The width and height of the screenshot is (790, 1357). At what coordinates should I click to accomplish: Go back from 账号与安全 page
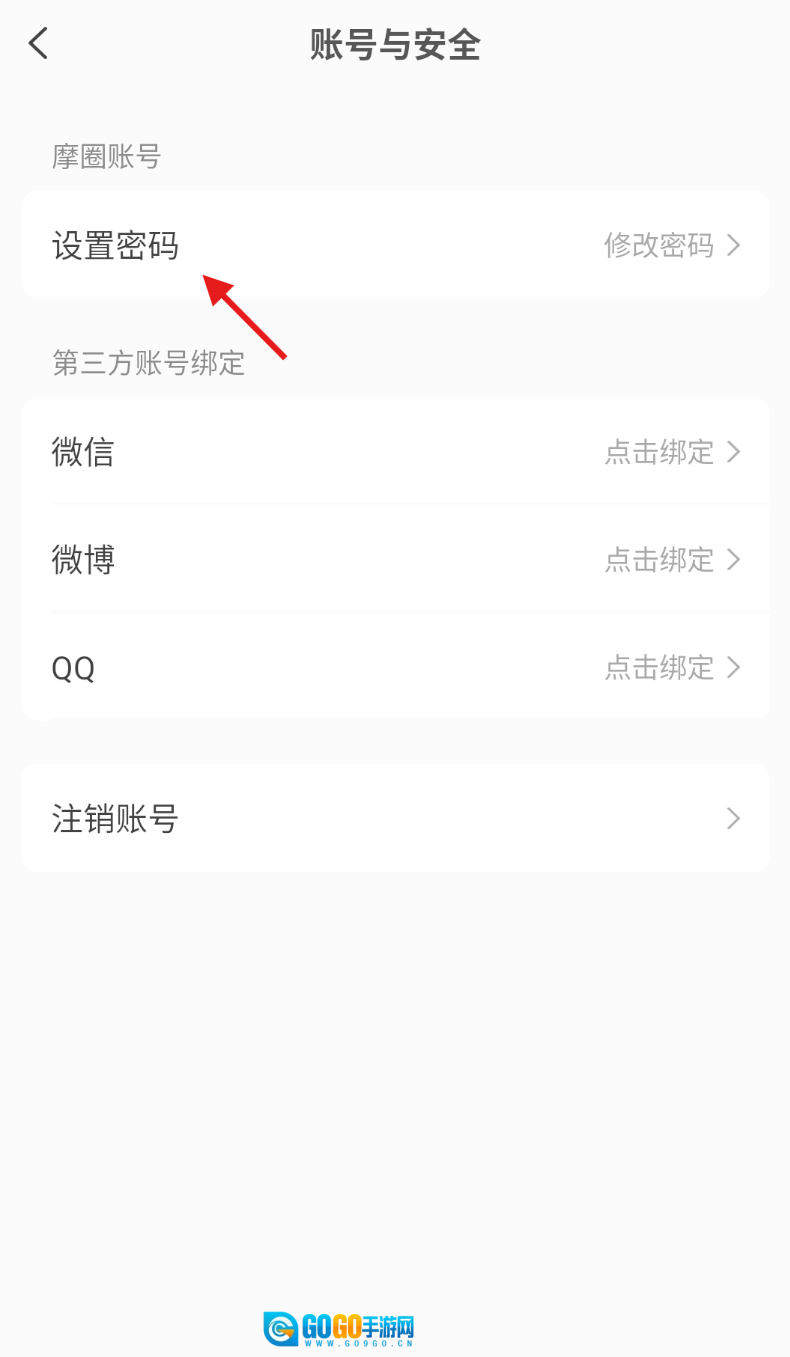38,44
